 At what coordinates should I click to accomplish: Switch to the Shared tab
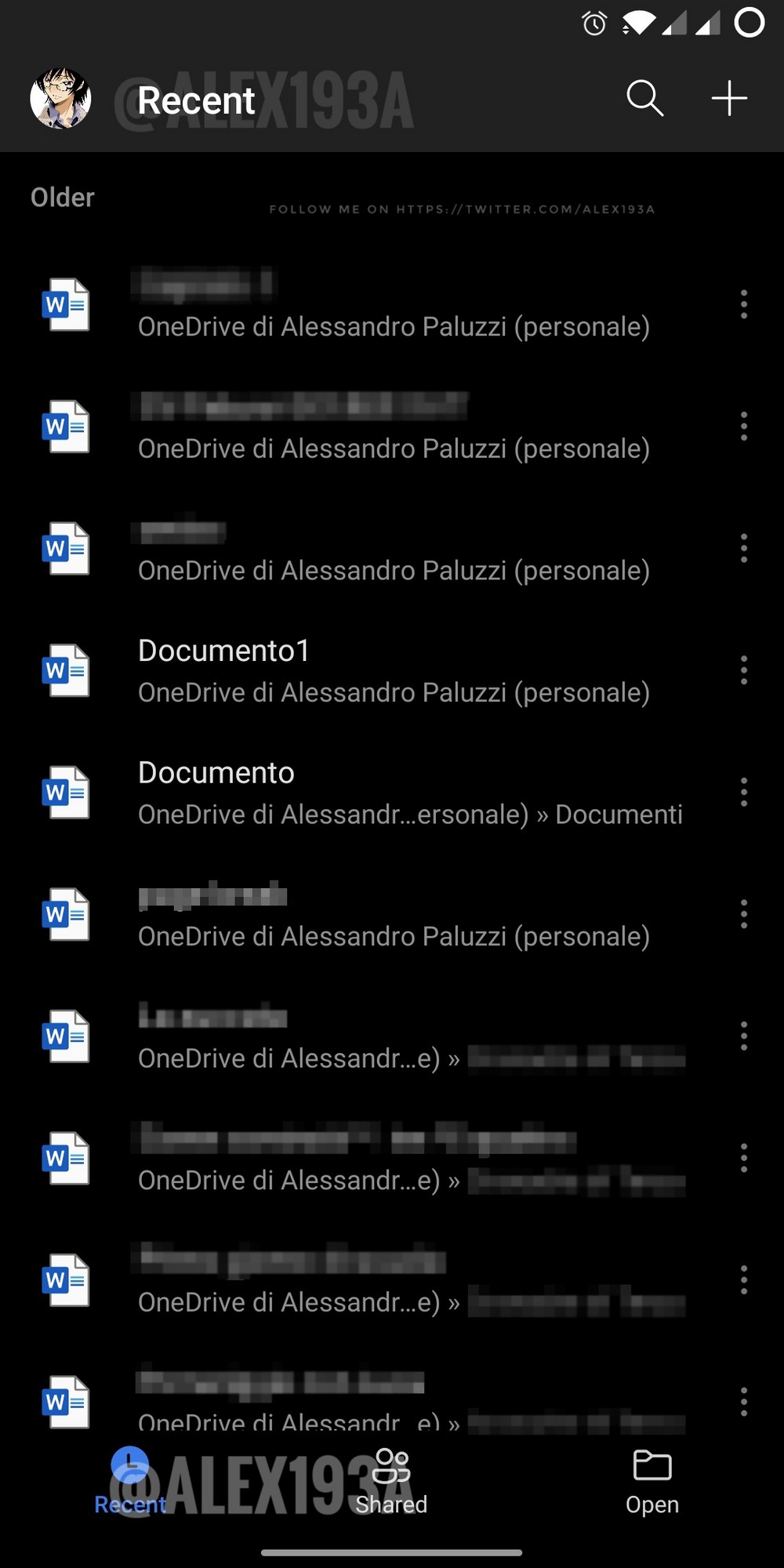(x=391, y=1481)
